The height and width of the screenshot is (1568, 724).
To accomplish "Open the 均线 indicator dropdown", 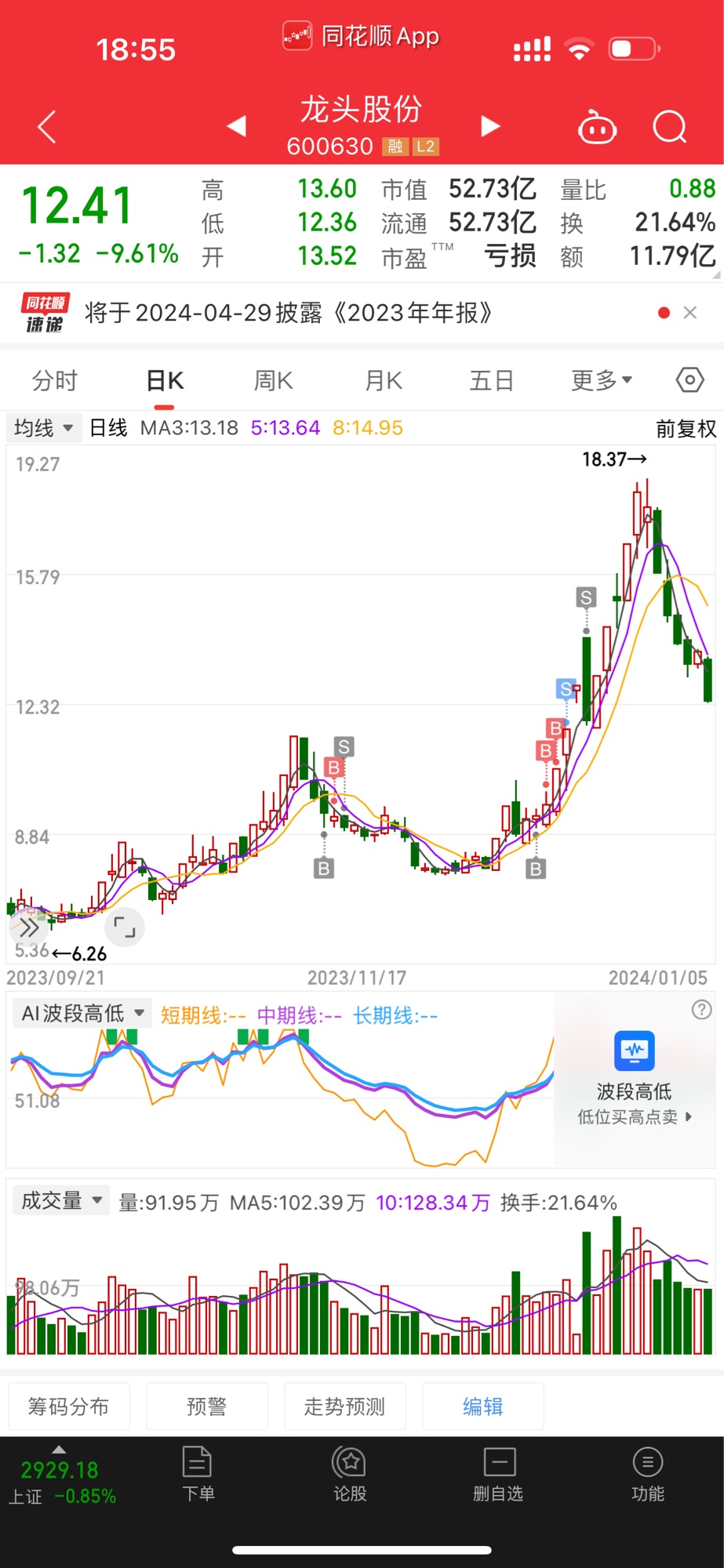I will (43, 428).
